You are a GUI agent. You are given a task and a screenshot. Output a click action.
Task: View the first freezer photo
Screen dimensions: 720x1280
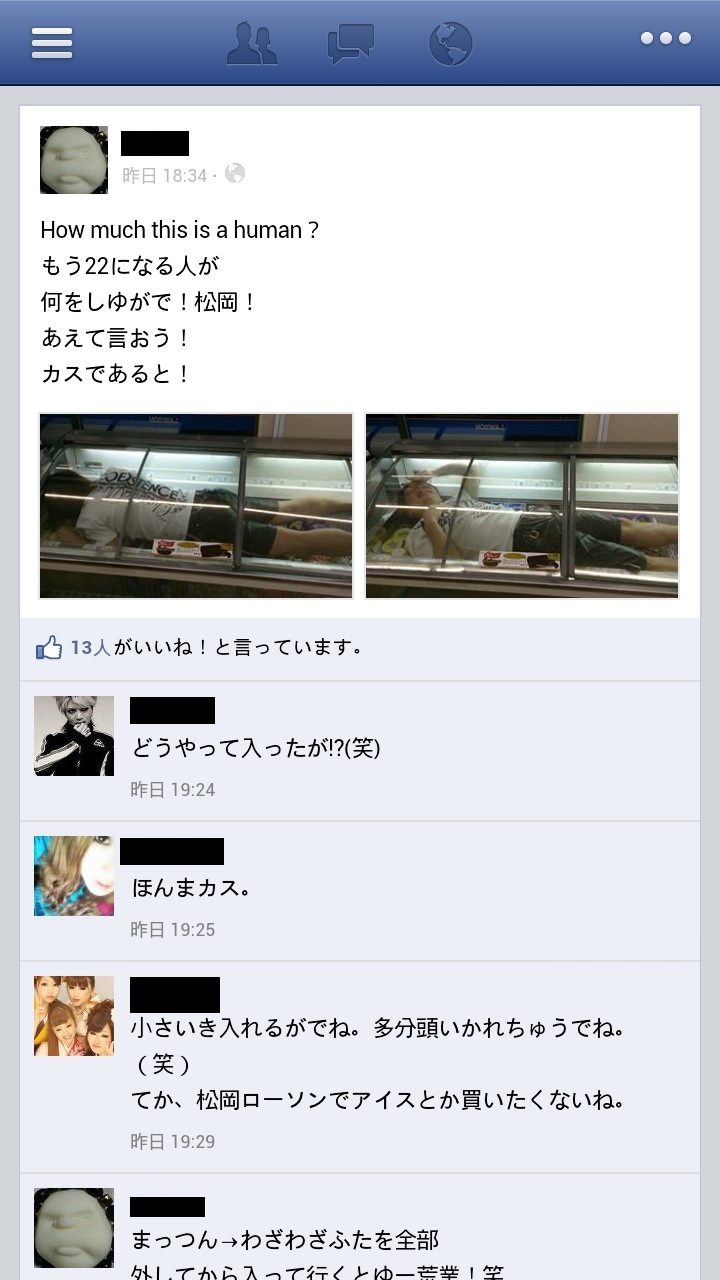click(196, 505)
